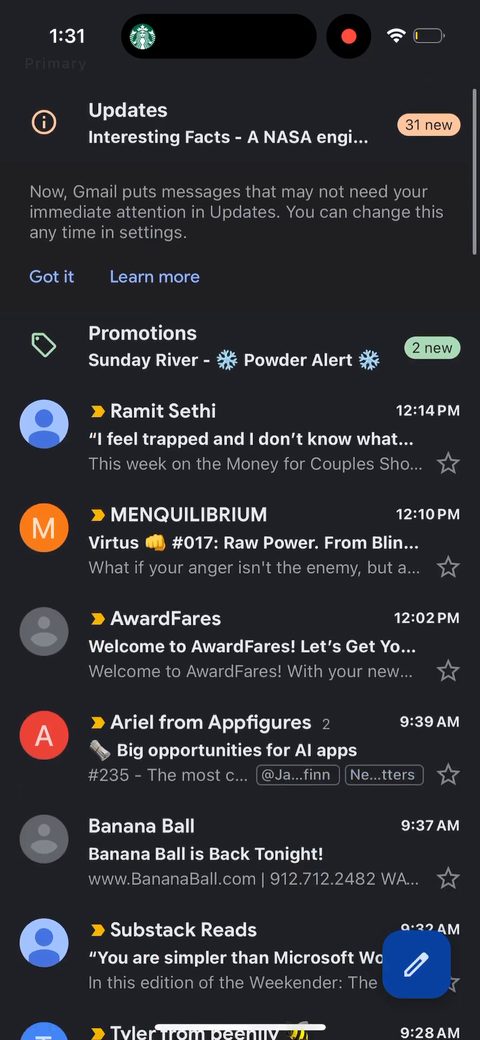480x1040 pixels.
Task: Open the Learn more link
Action: click(x=154, y=277)
